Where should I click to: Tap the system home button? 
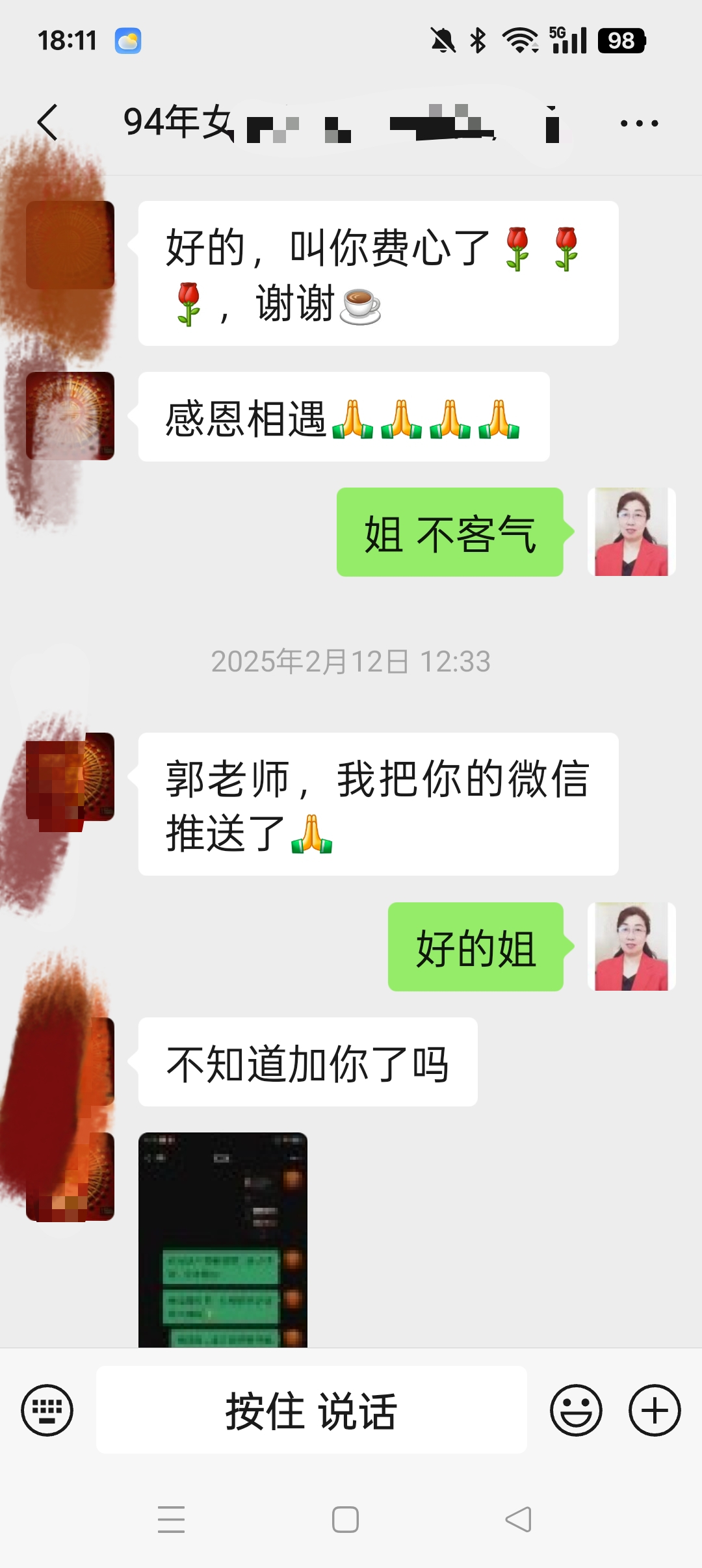coord(345,1520)
